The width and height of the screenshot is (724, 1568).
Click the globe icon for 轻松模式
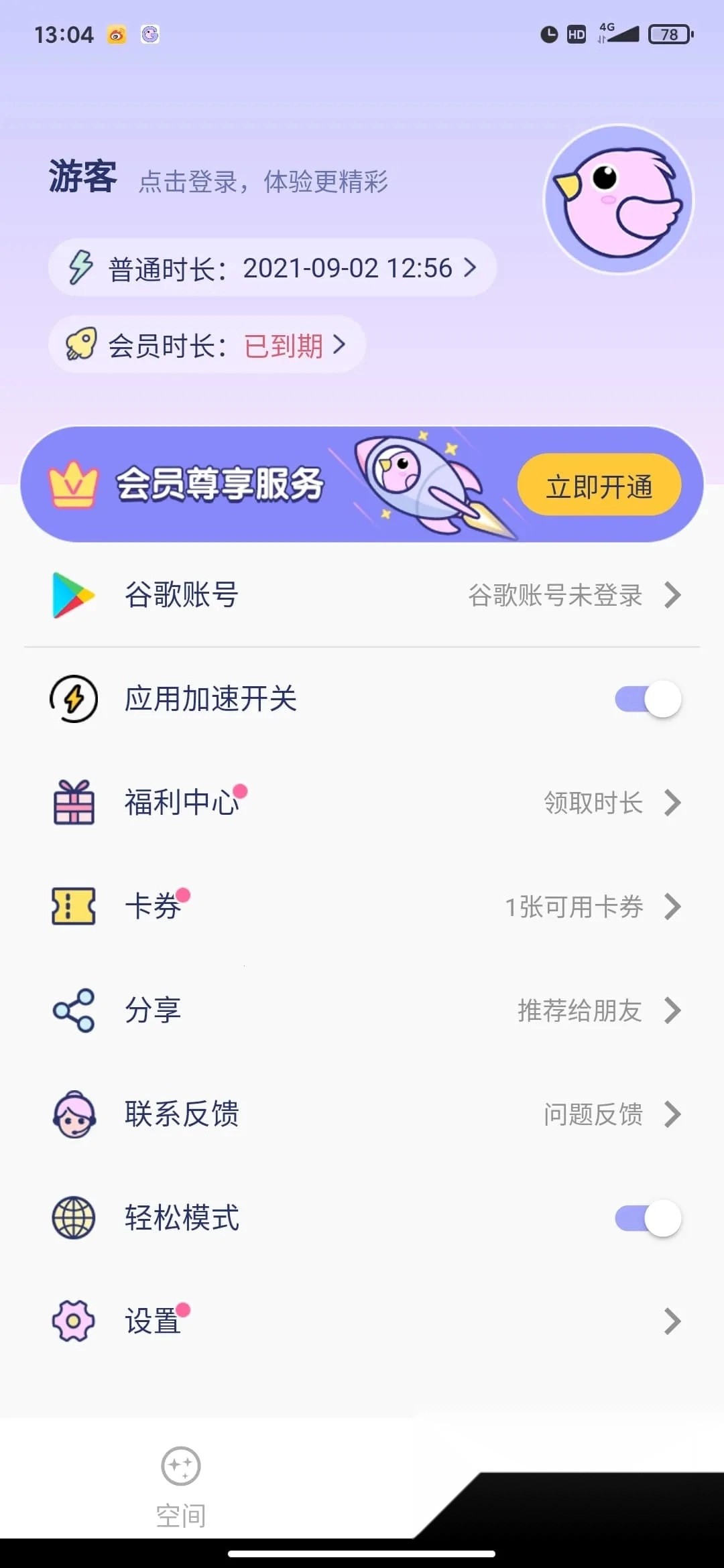pos(72,1218)
